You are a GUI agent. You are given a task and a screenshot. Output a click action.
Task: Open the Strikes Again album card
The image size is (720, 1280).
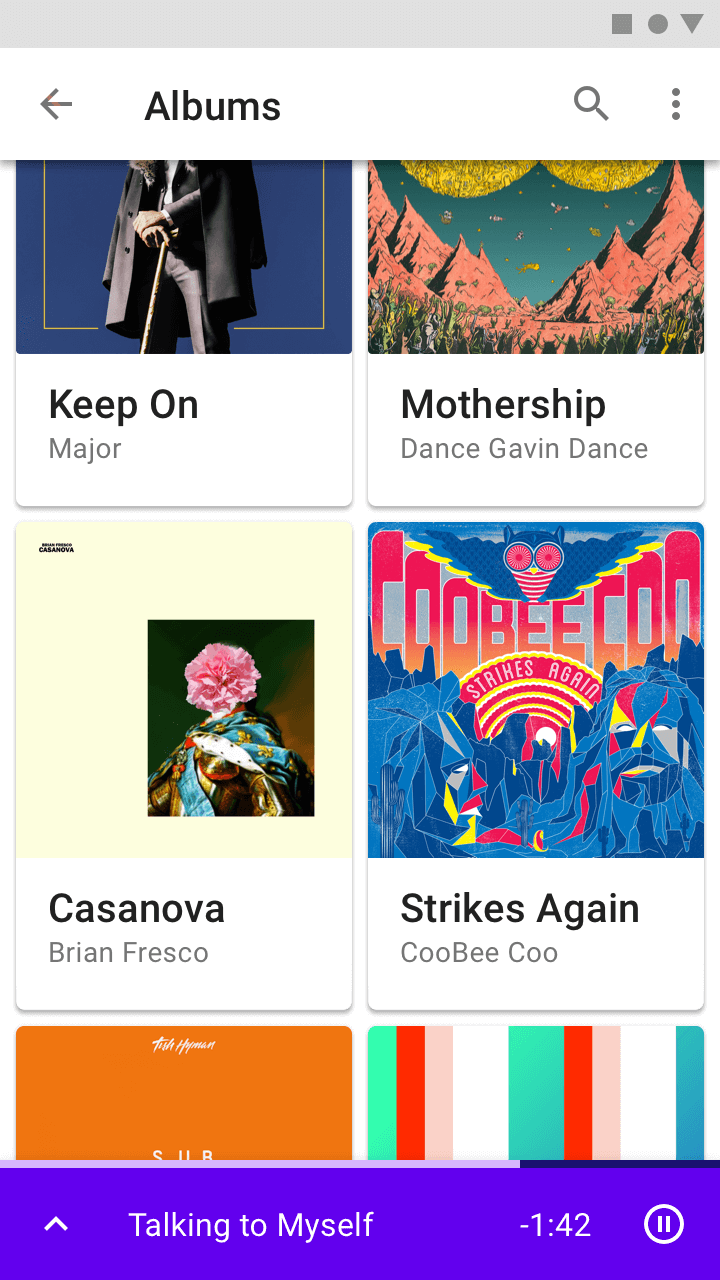click(536, 765)
